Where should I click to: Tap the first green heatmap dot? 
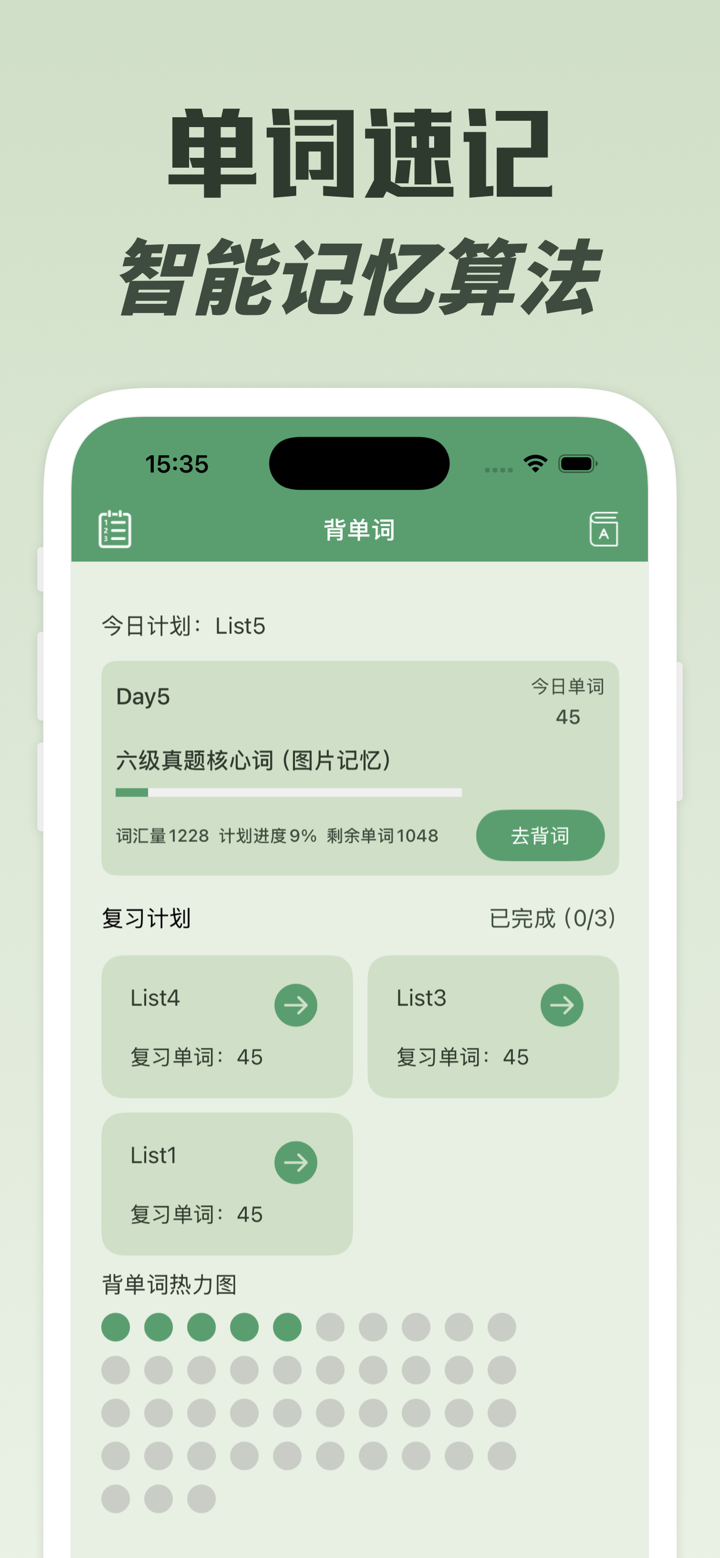pyautogui.click(x=114, y=1325)
